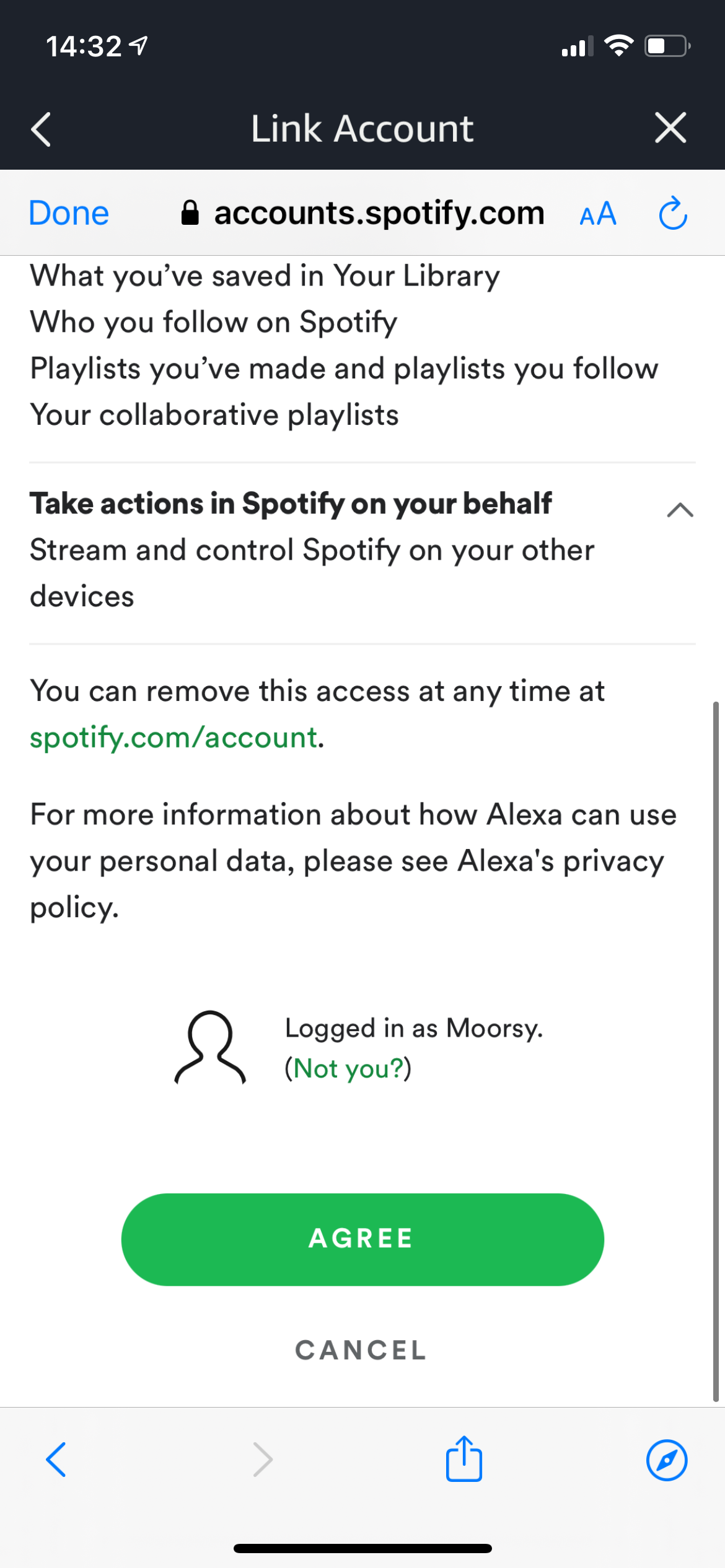Tap the back arrow in the Link Account header

coord(40,128)
